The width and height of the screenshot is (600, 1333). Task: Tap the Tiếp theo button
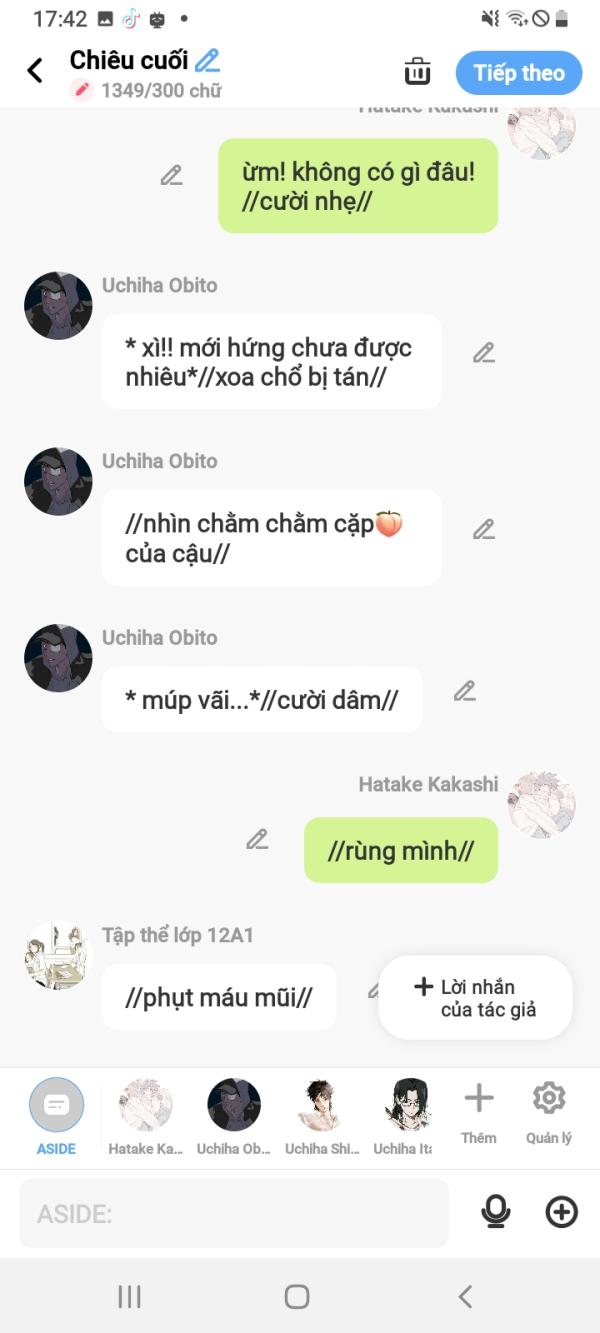pyautogui.click(x=518, y=73)
